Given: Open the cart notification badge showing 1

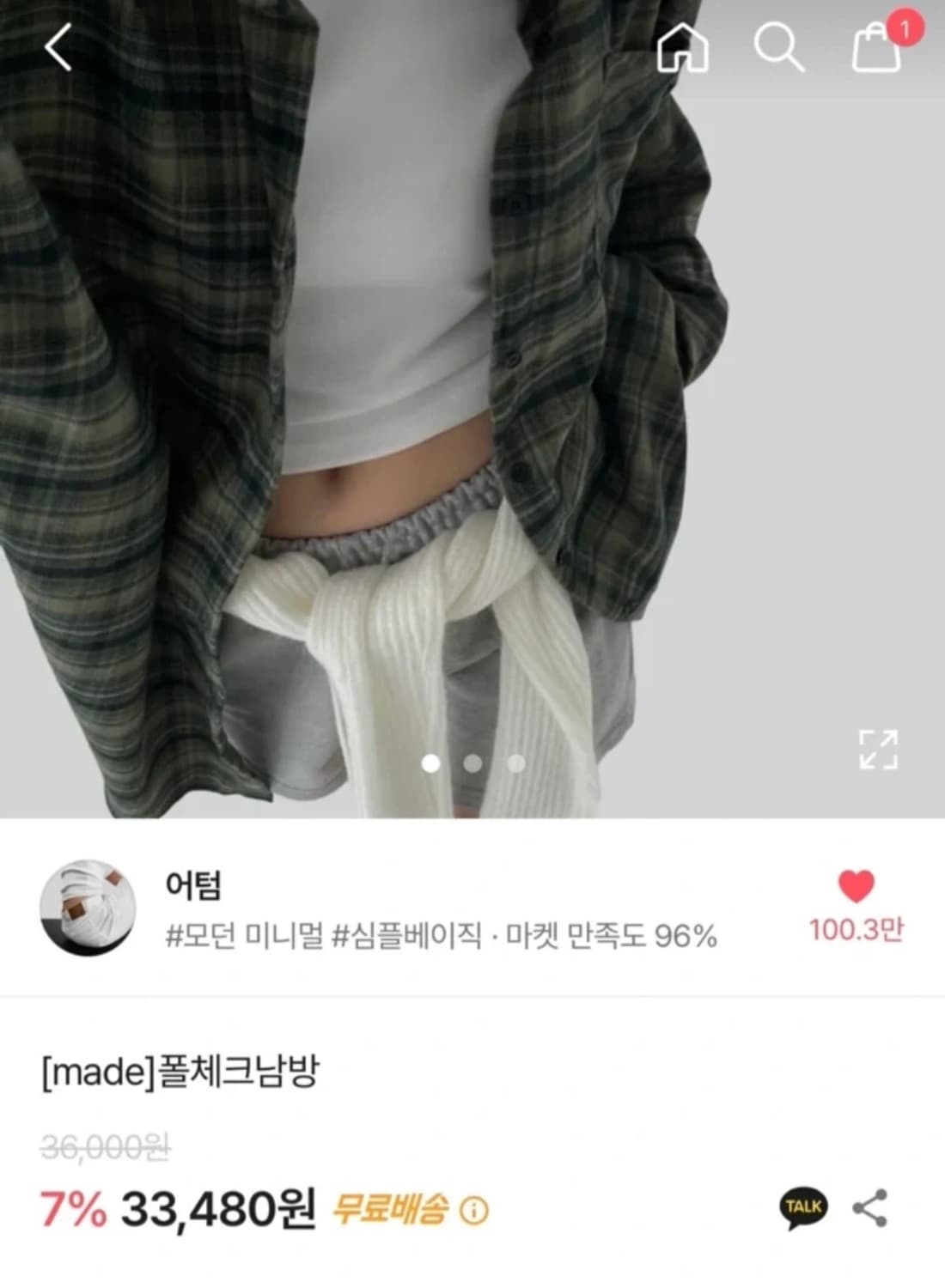Looking at the screenshot, I should [906, 27].
